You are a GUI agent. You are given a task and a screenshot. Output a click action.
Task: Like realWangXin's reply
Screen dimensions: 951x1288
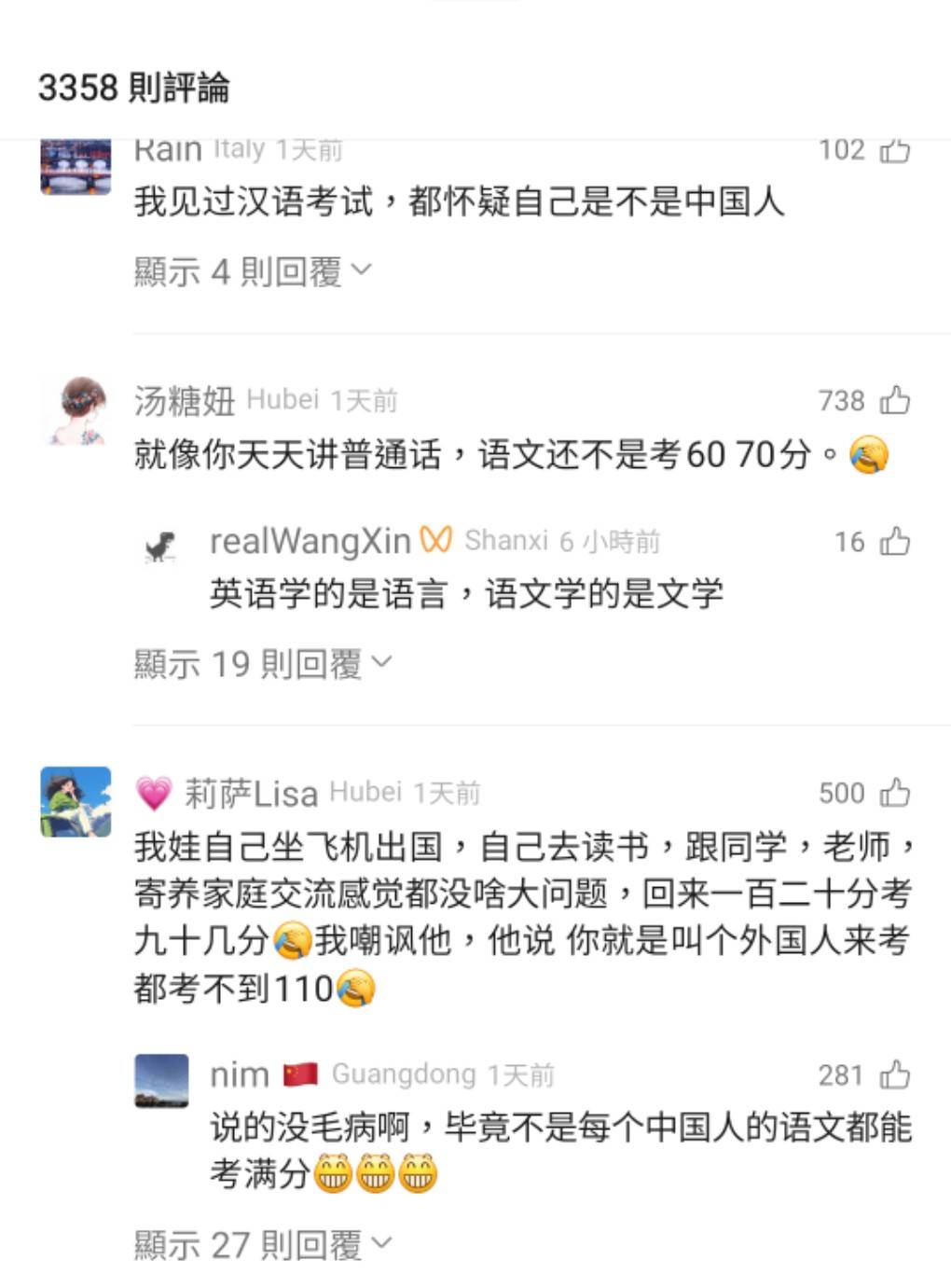tap(894, 541)
